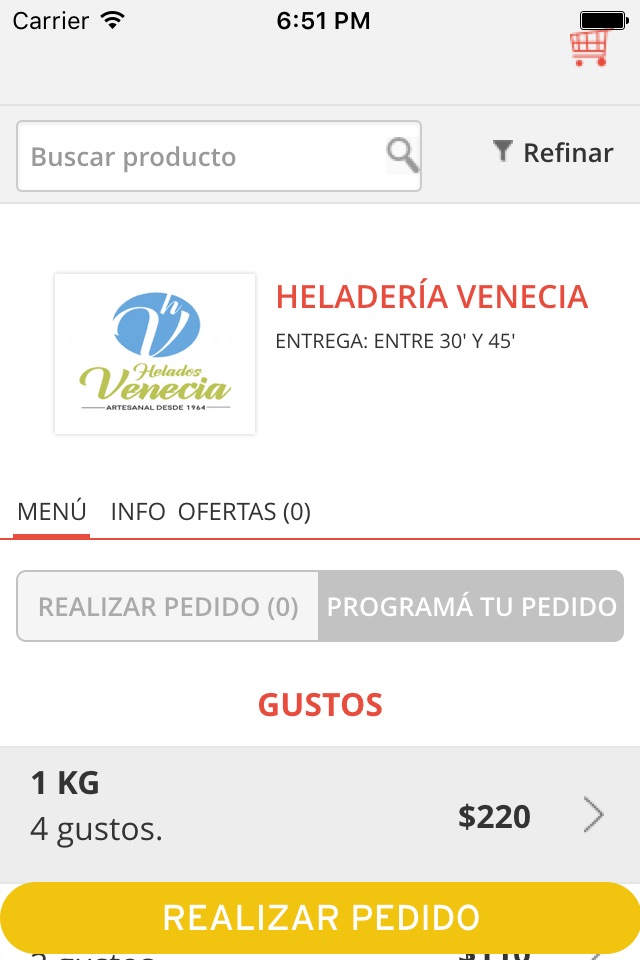Open the Refinar filter
The width and height of the screenshot is (640, 960).
553,152
